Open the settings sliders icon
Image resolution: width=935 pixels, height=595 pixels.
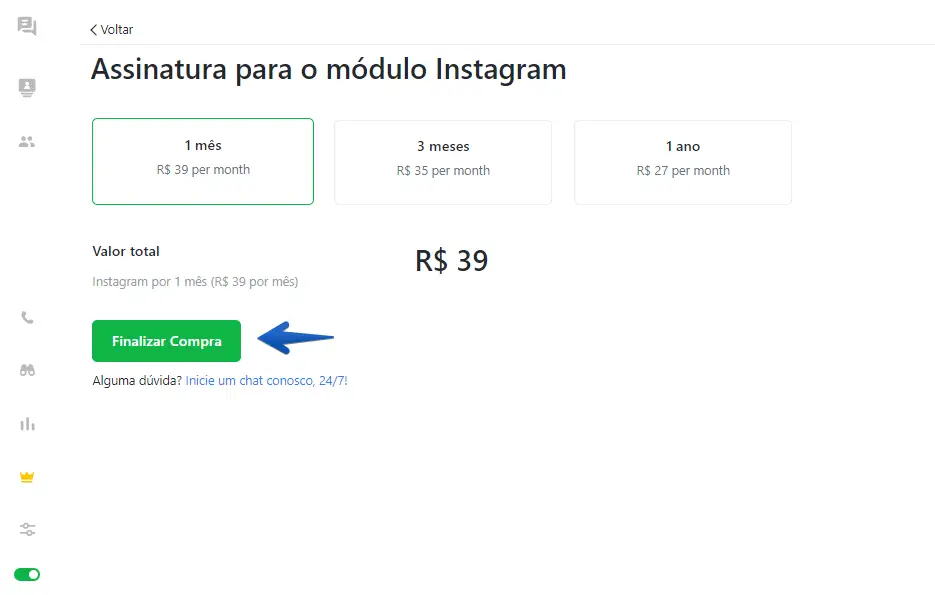[27, 529]
